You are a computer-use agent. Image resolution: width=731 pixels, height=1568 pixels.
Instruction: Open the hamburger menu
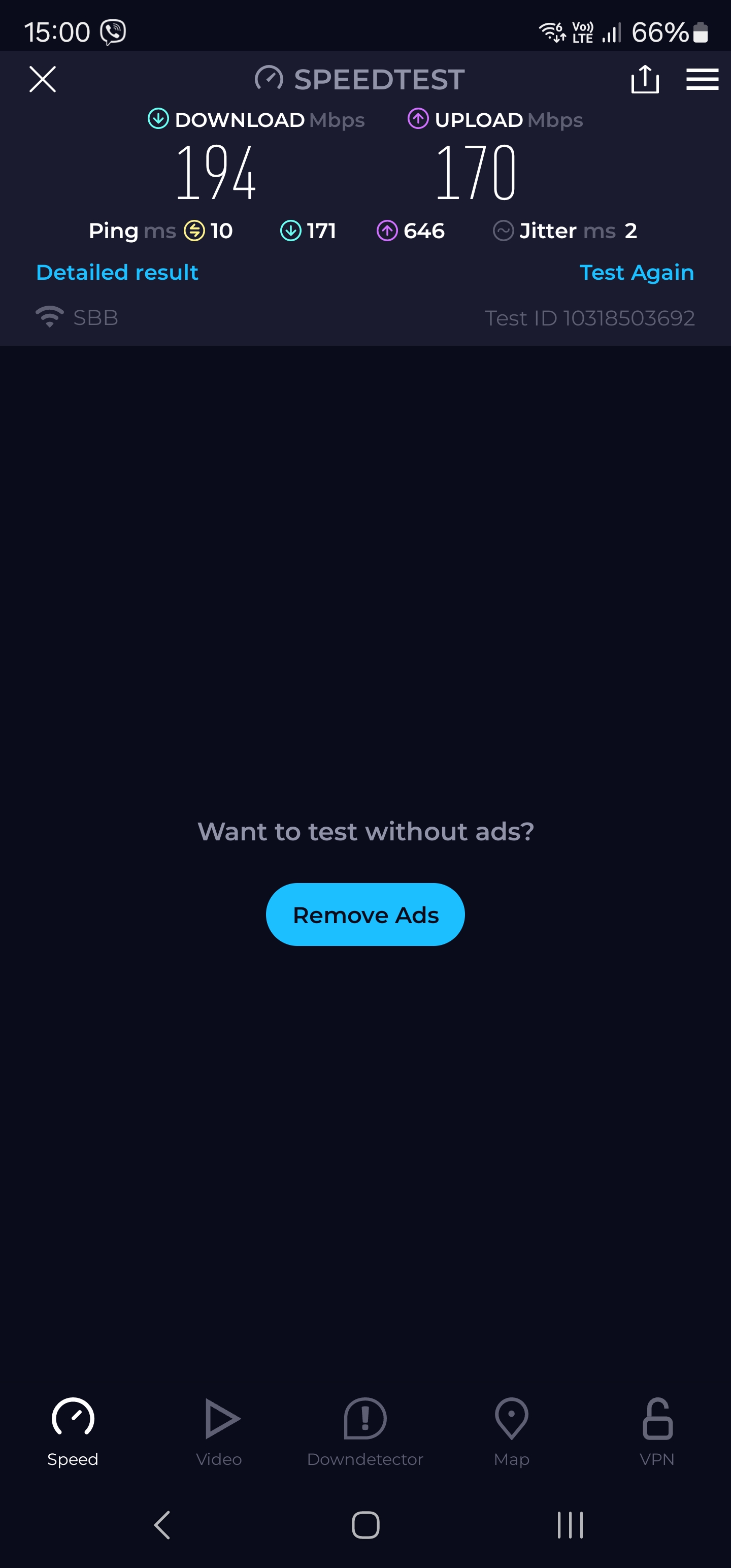[x=702, y=79]
